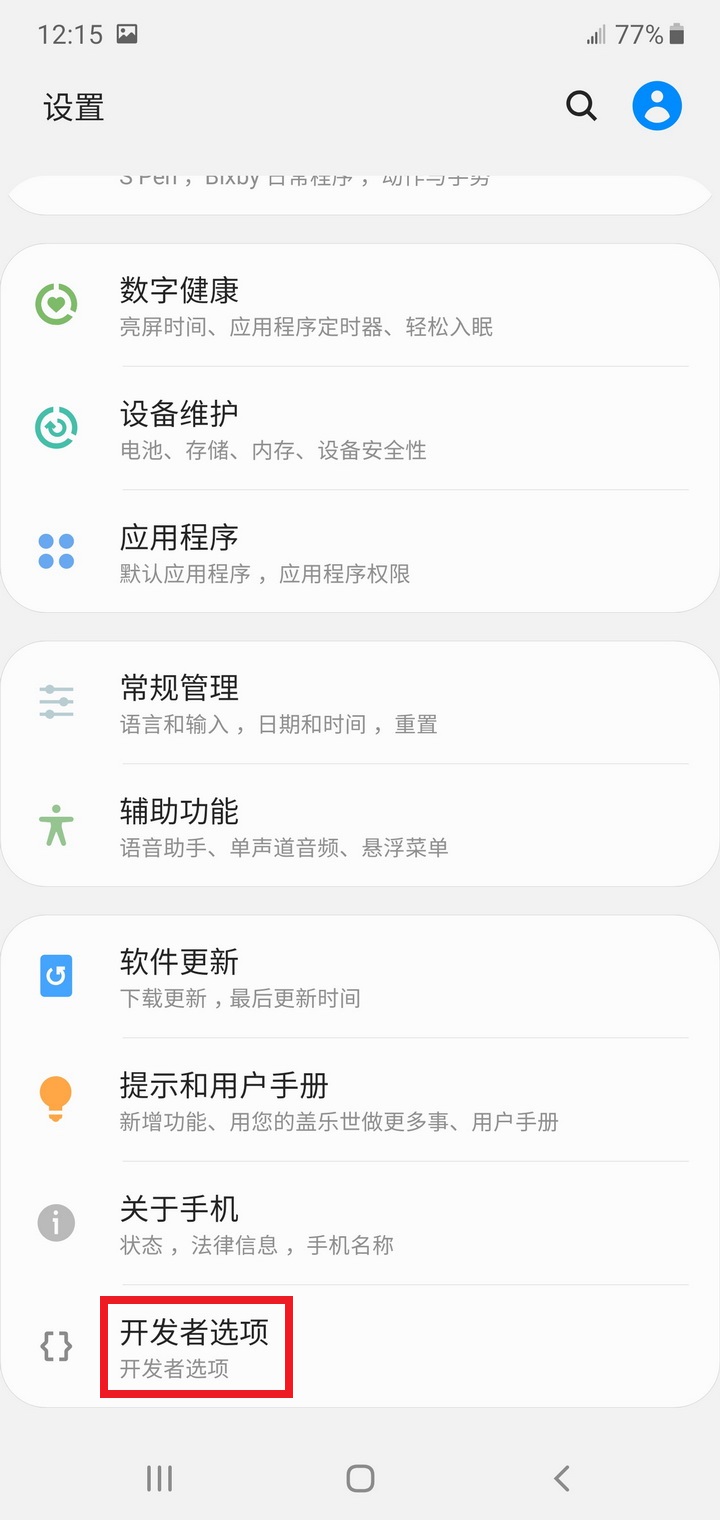Open 数字健康 settings
The height and width of the screenshot is (1520, 720).
[x=360, y=305]
